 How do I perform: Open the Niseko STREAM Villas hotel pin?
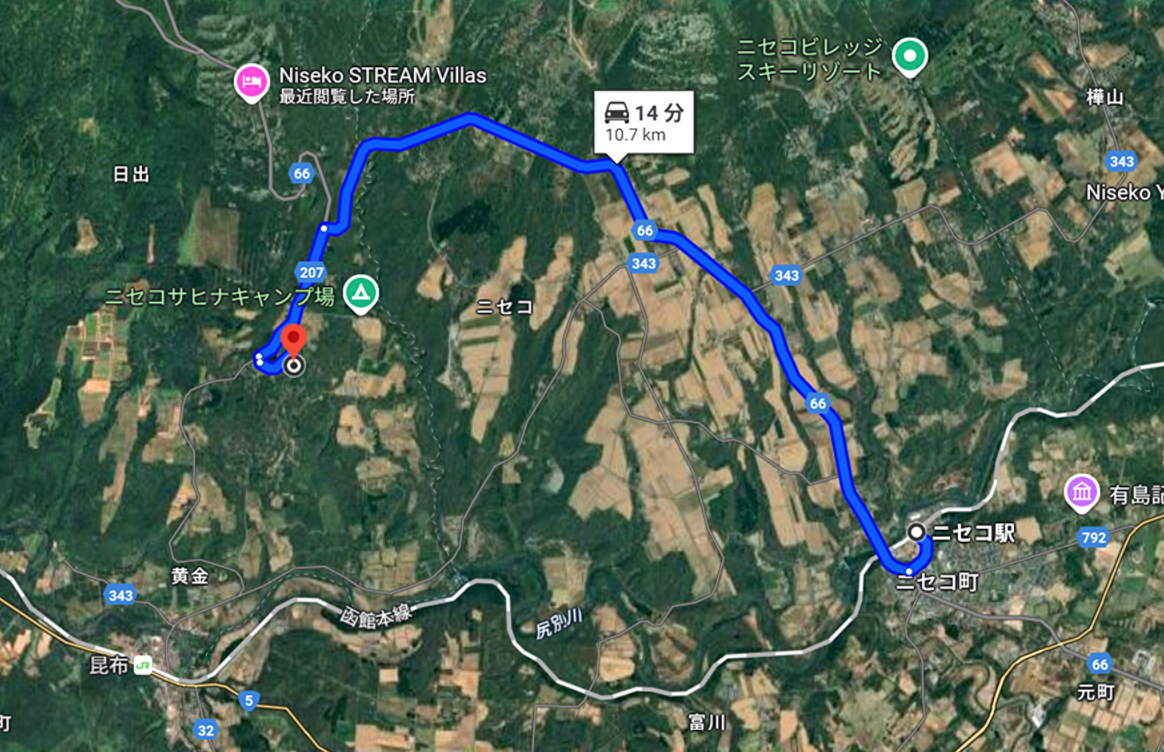click(x=250, y=82)
